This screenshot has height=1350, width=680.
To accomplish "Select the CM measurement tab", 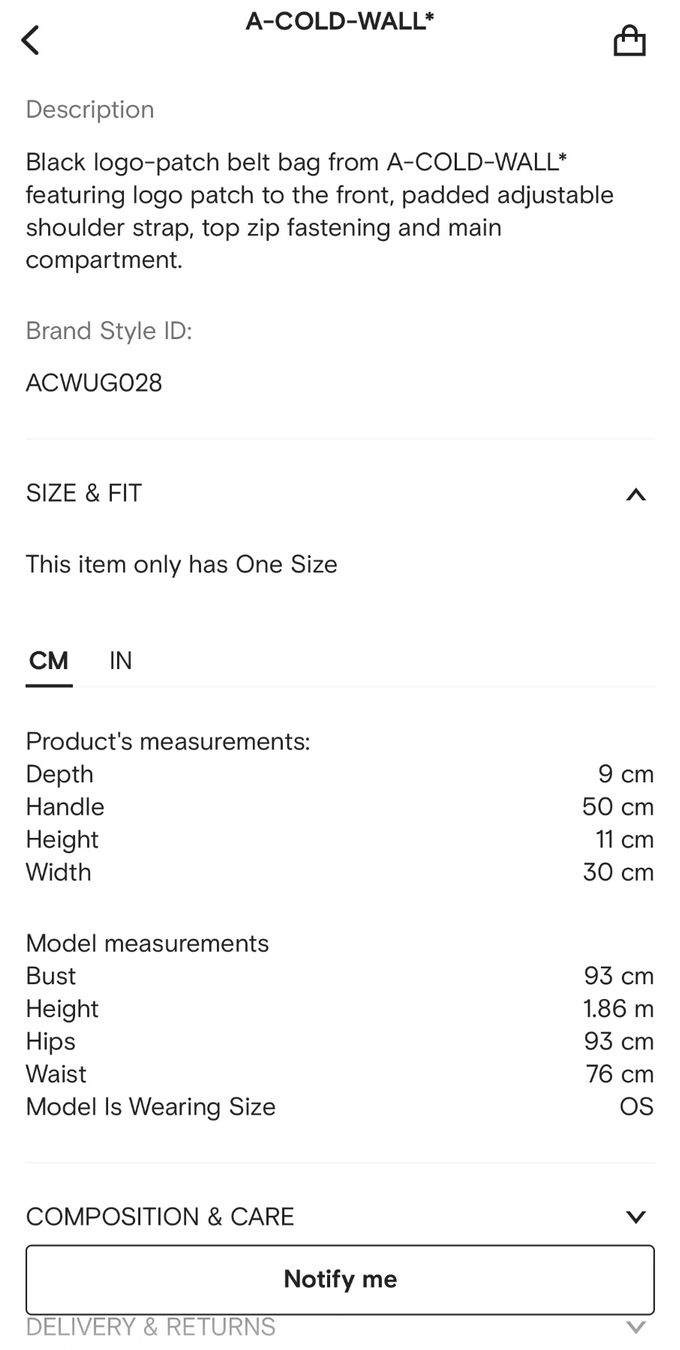I will tap(49, 661).
